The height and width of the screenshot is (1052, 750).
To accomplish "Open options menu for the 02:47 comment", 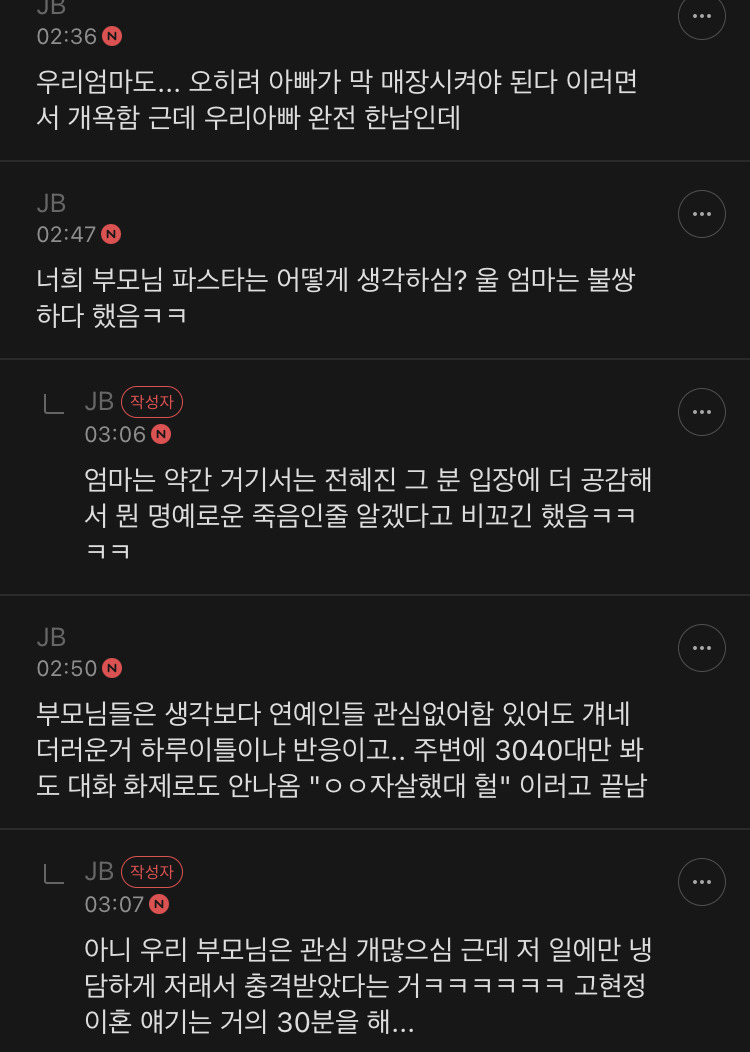I will [702, 214].
